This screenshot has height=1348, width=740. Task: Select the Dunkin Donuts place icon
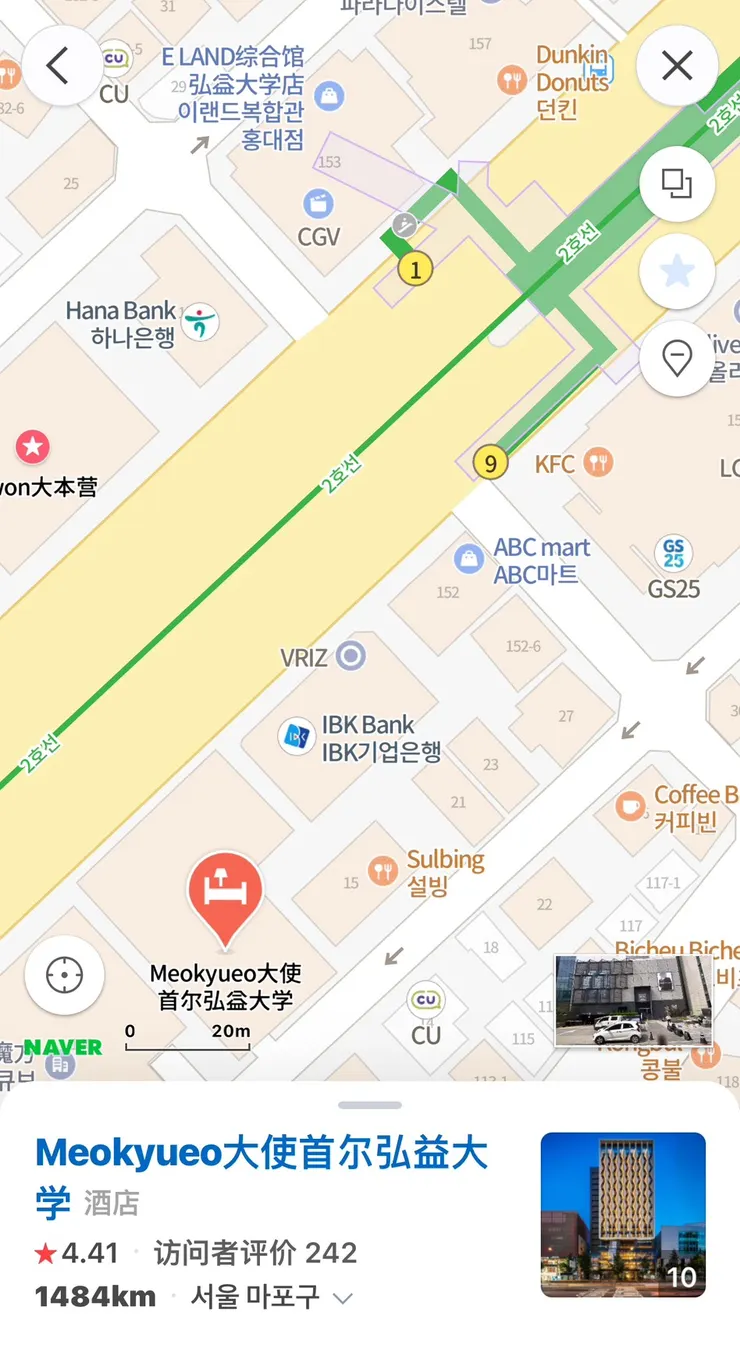coord(509,78)
